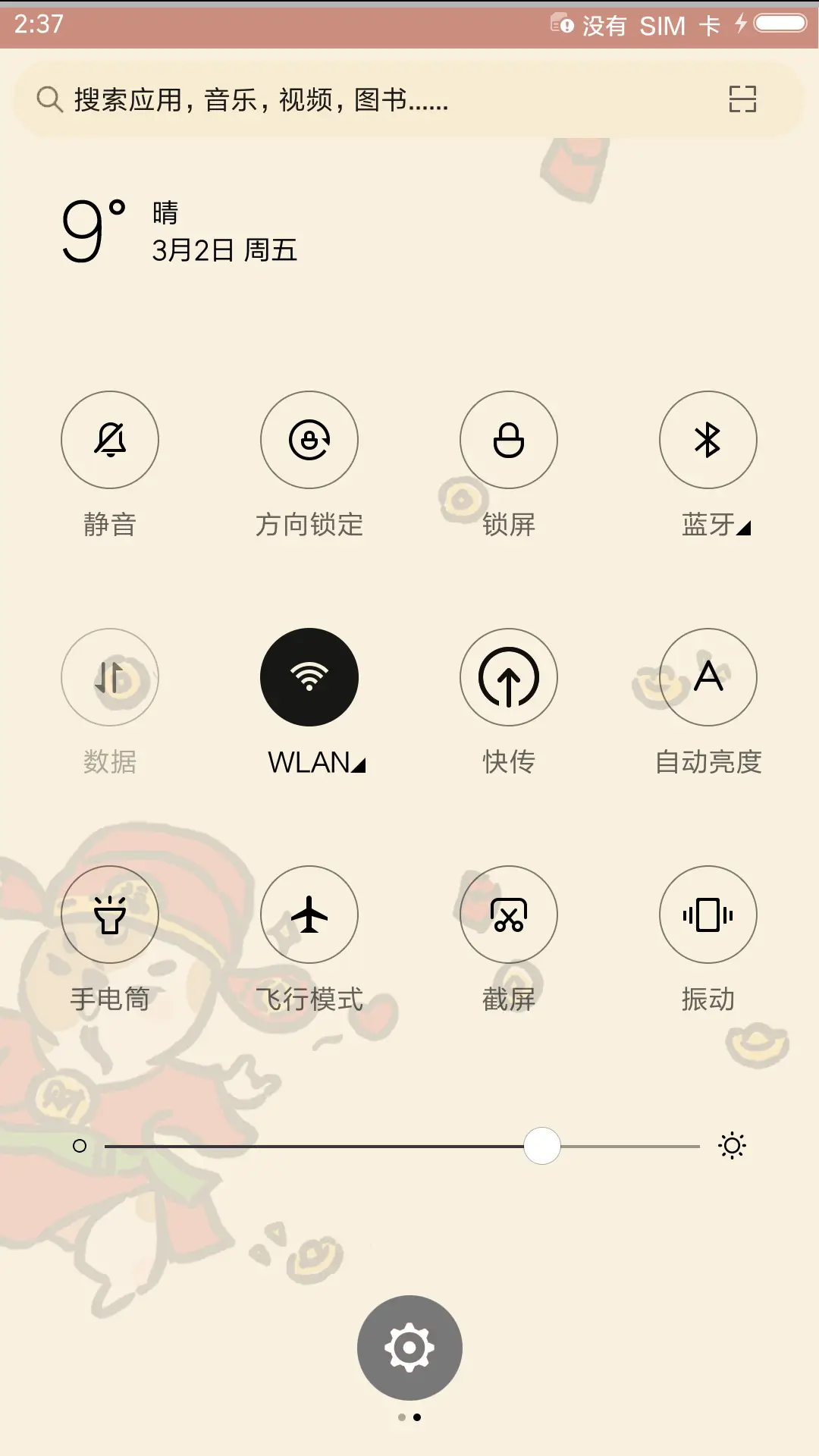Image resolution: width=819 pixels, height=1456 pixels.
Task: Enable orientation lock
Action: pyautogui.click(x=309, y=440)
